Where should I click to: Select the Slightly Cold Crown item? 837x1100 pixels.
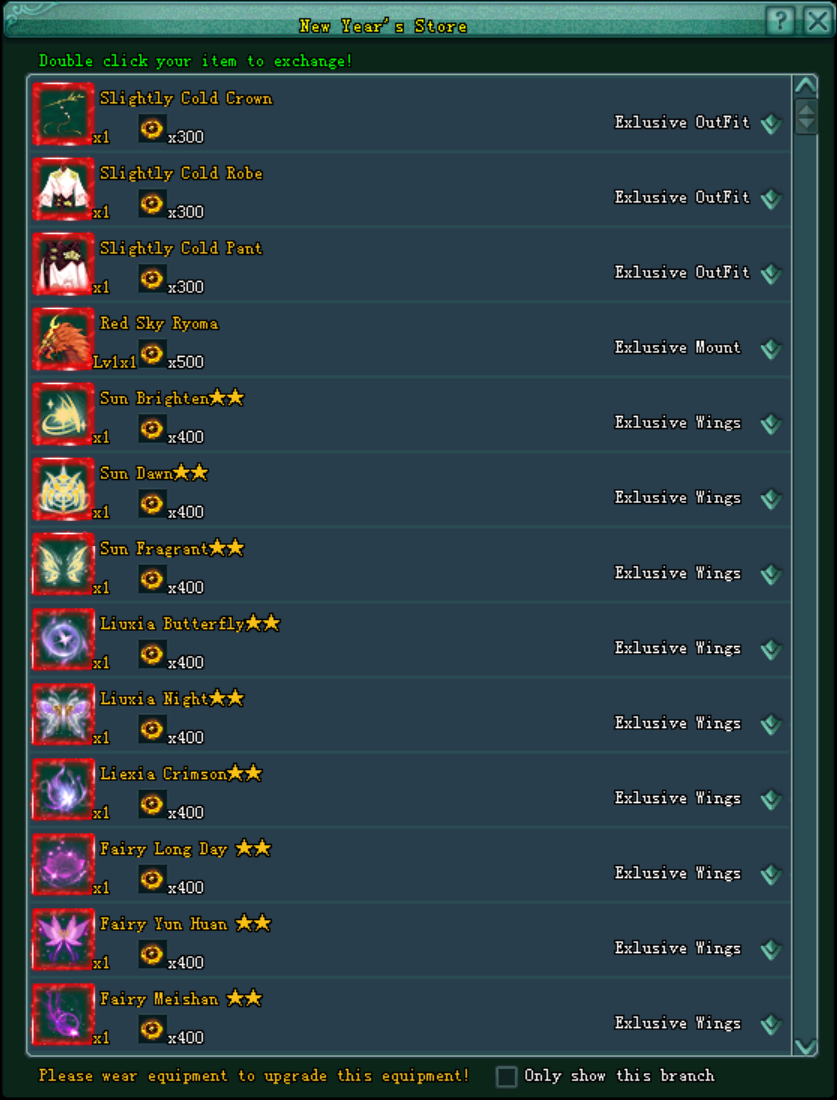coord(64,114)
